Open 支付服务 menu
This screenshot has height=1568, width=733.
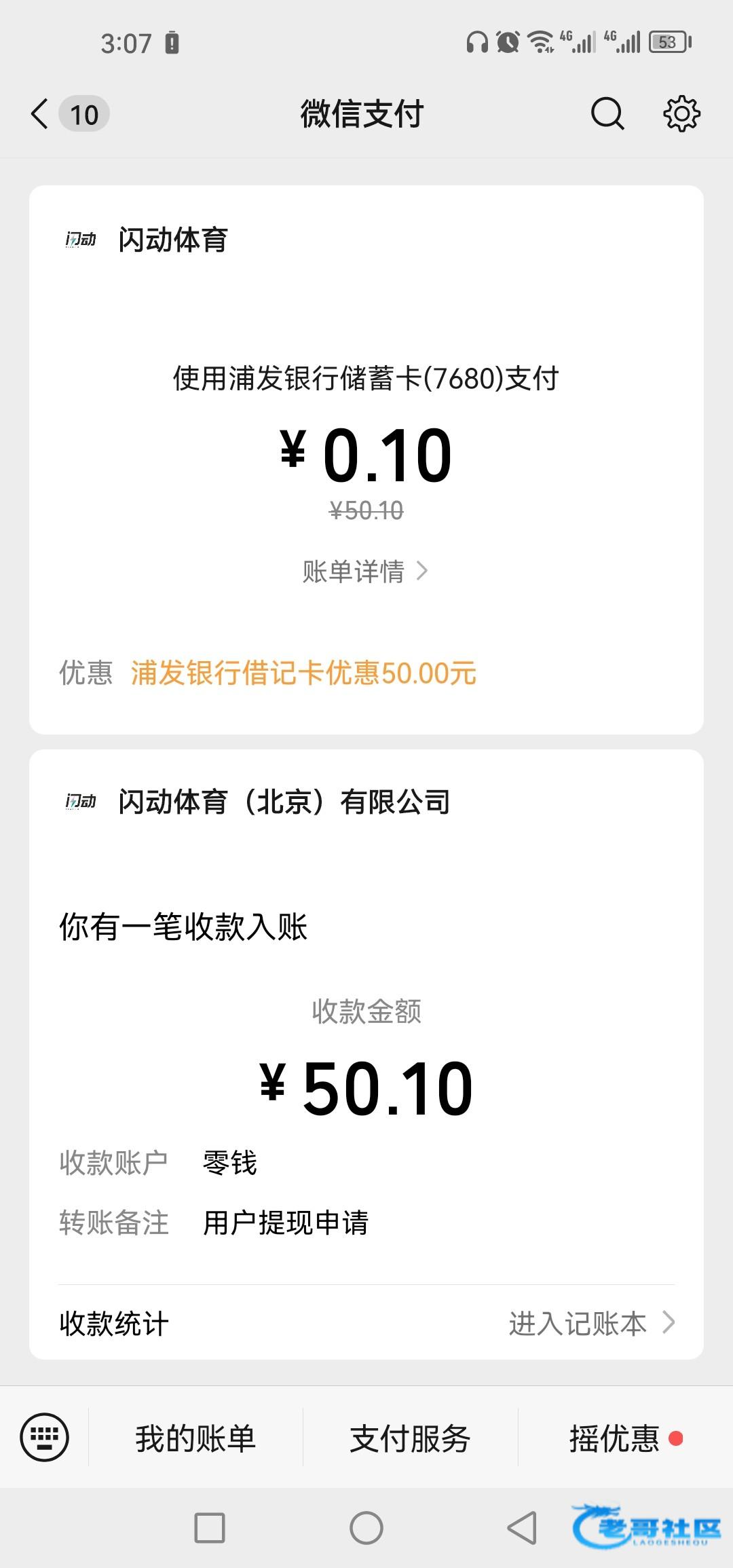[x=410, y=1438]
